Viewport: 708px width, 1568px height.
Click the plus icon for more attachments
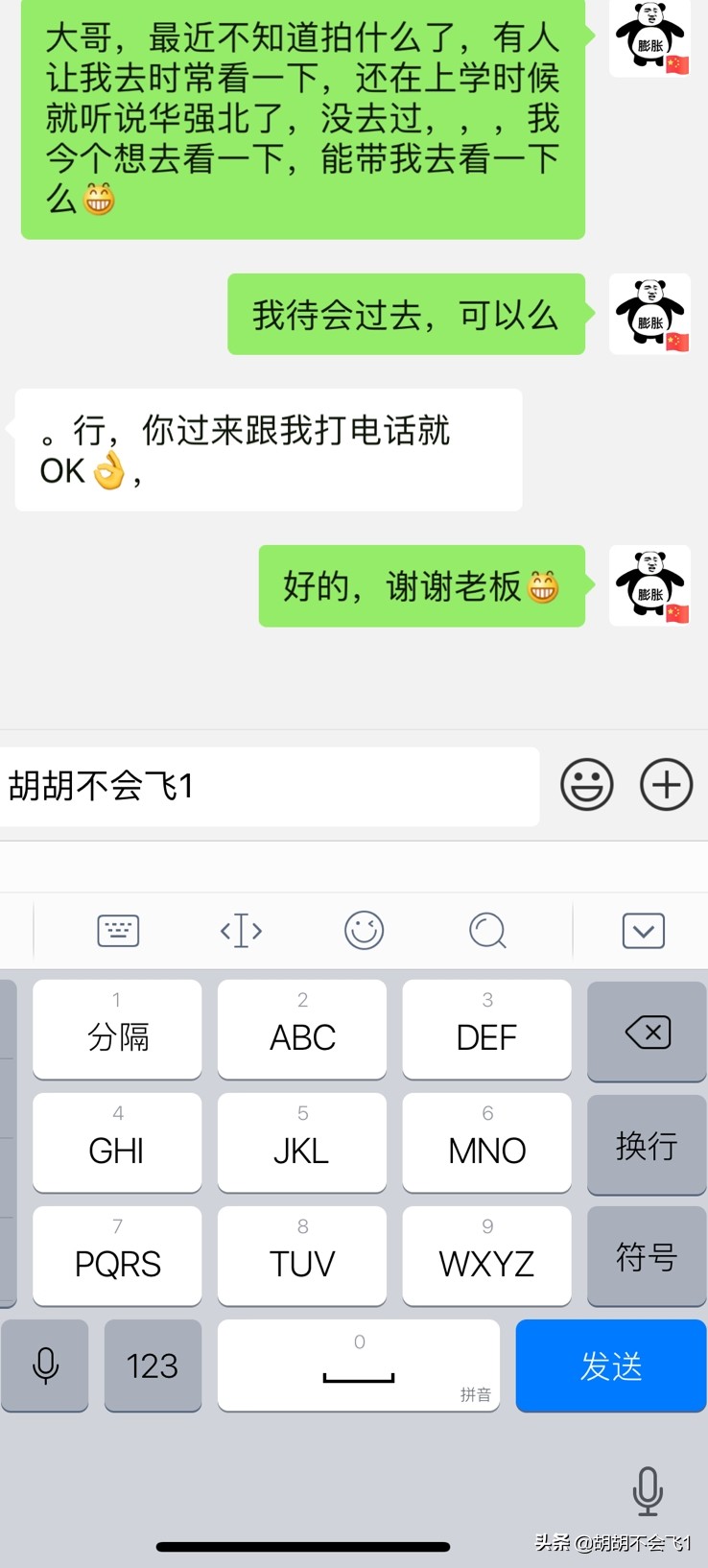click(666, 784)
